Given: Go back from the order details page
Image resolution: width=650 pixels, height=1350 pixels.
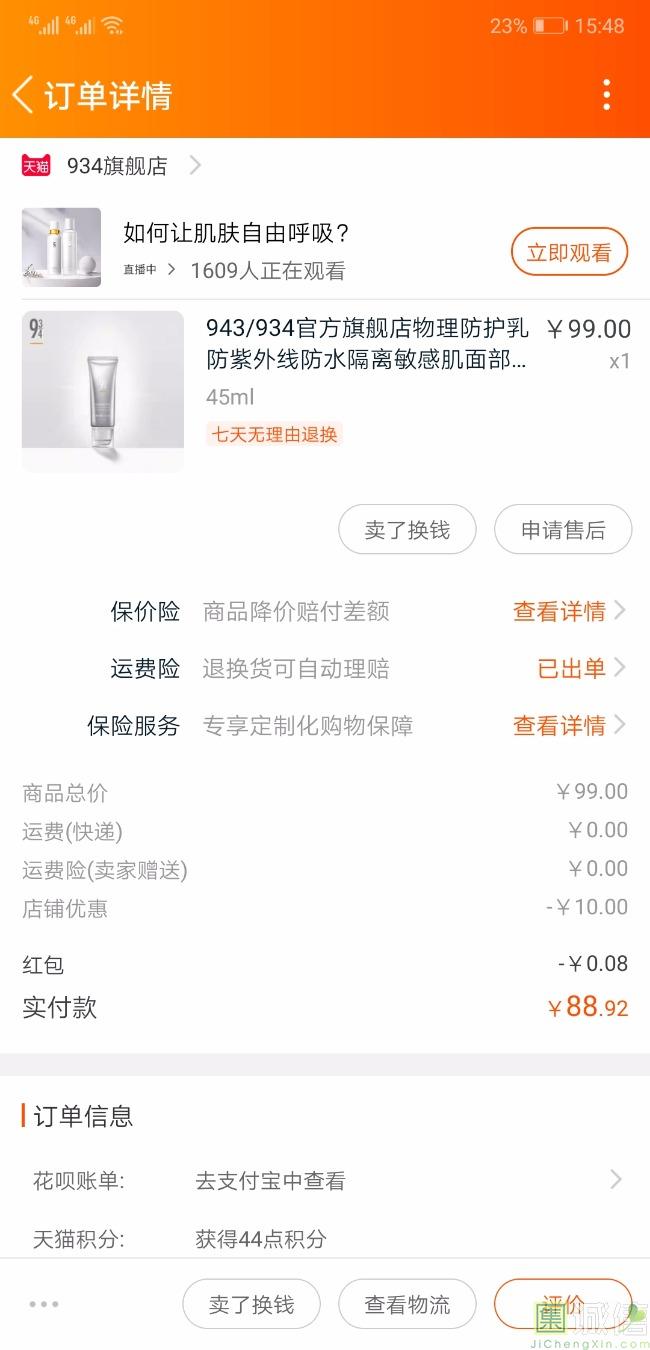Looking at the screenshot, I should (x=24, y=95).
